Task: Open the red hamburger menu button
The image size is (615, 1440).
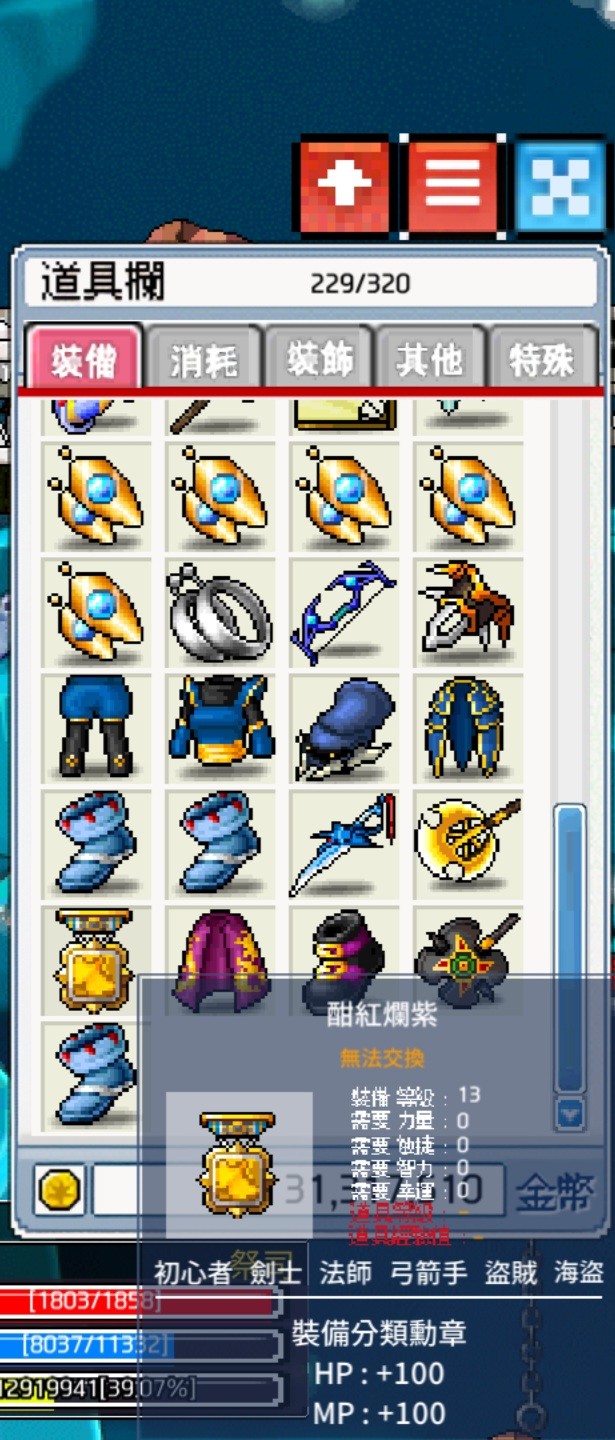Action: (453, 186)
